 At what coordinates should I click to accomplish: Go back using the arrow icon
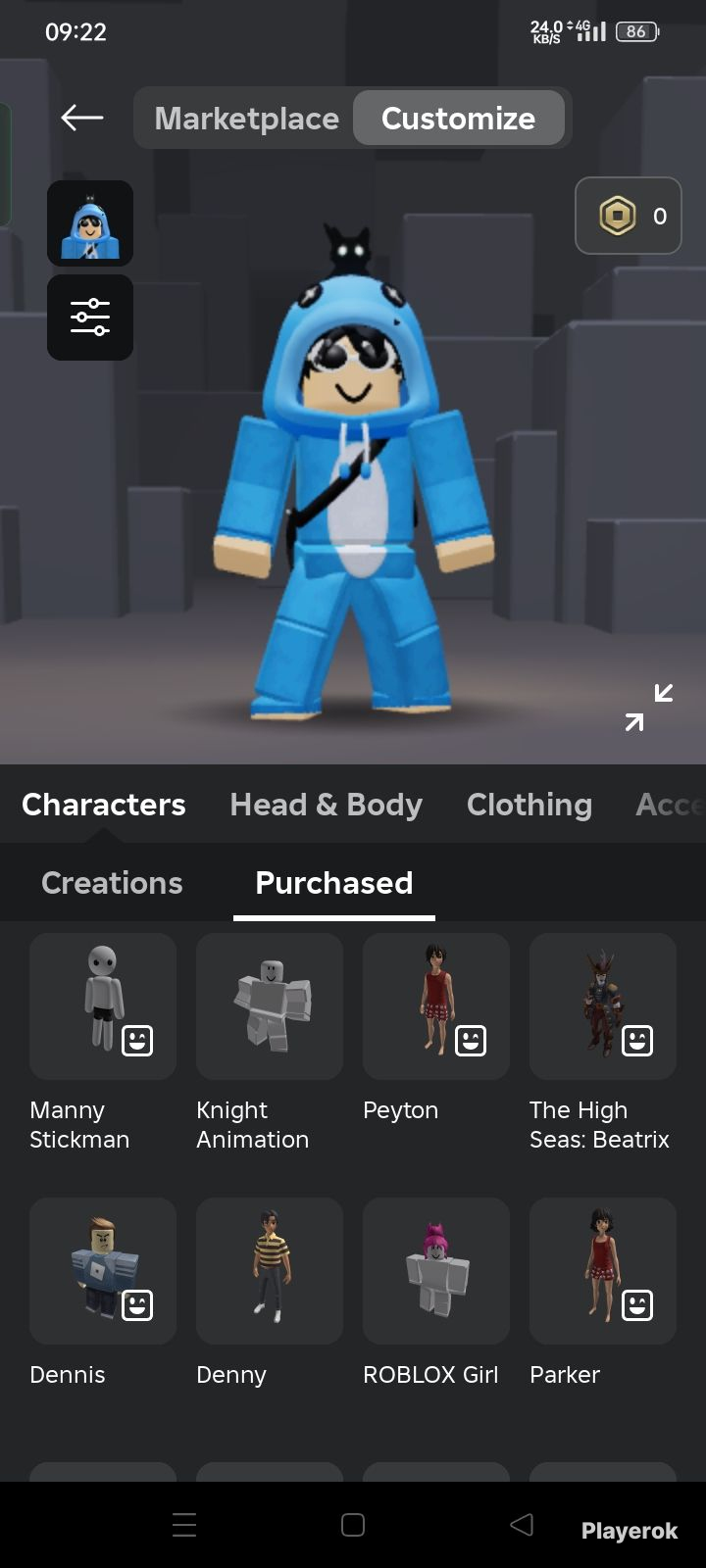(x=82, y=118)
